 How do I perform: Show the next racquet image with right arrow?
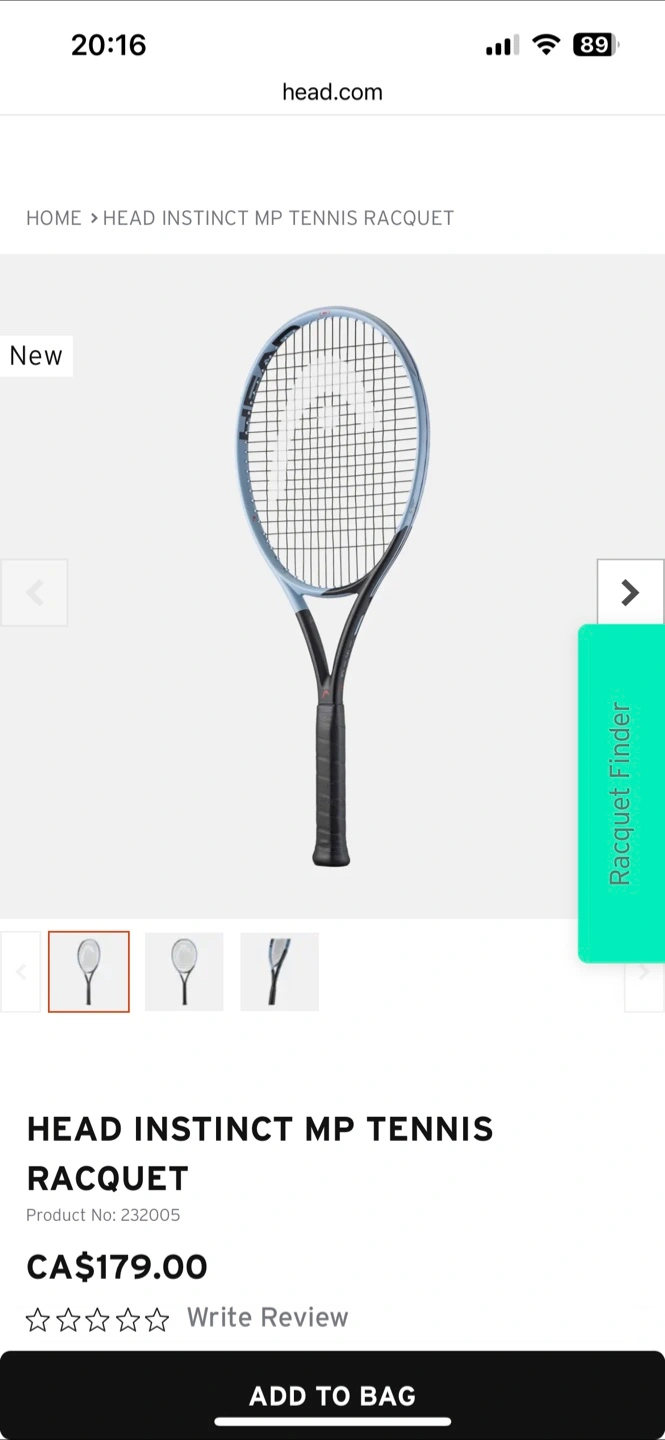click(x=630, y=593)
